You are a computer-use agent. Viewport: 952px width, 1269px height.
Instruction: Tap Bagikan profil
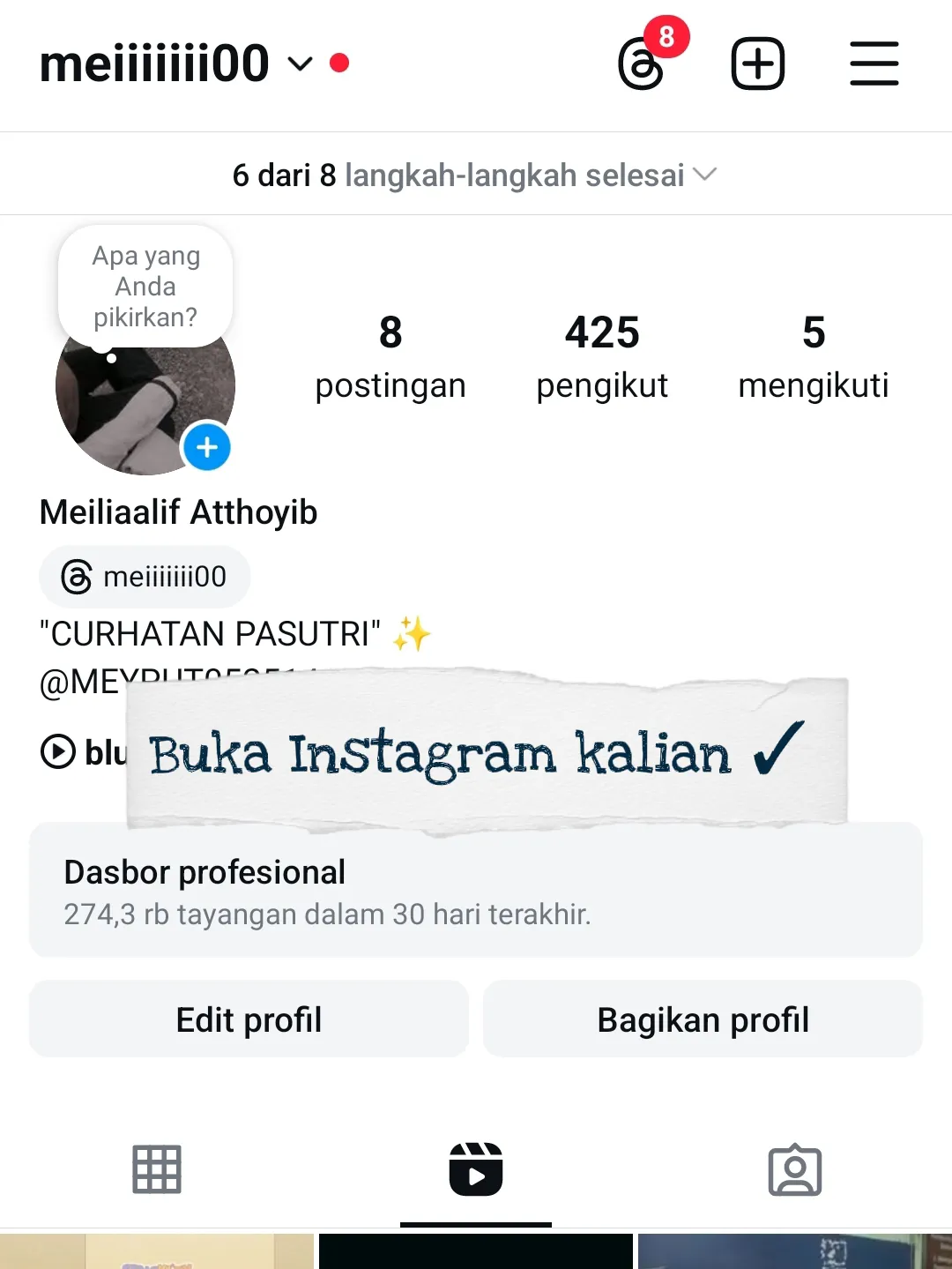703,1019
